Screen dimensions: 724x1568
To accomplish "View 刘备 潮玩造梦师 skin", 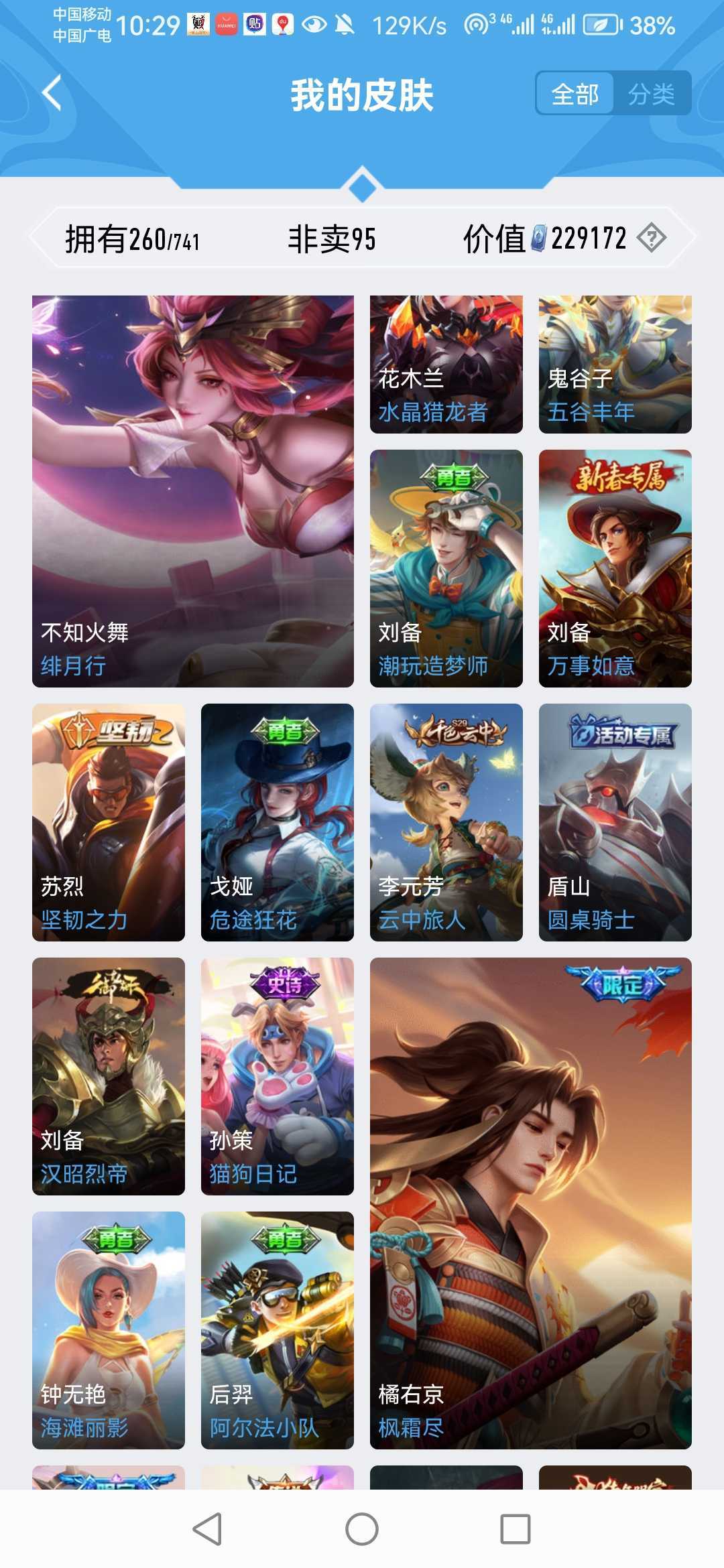I will 446,568.
